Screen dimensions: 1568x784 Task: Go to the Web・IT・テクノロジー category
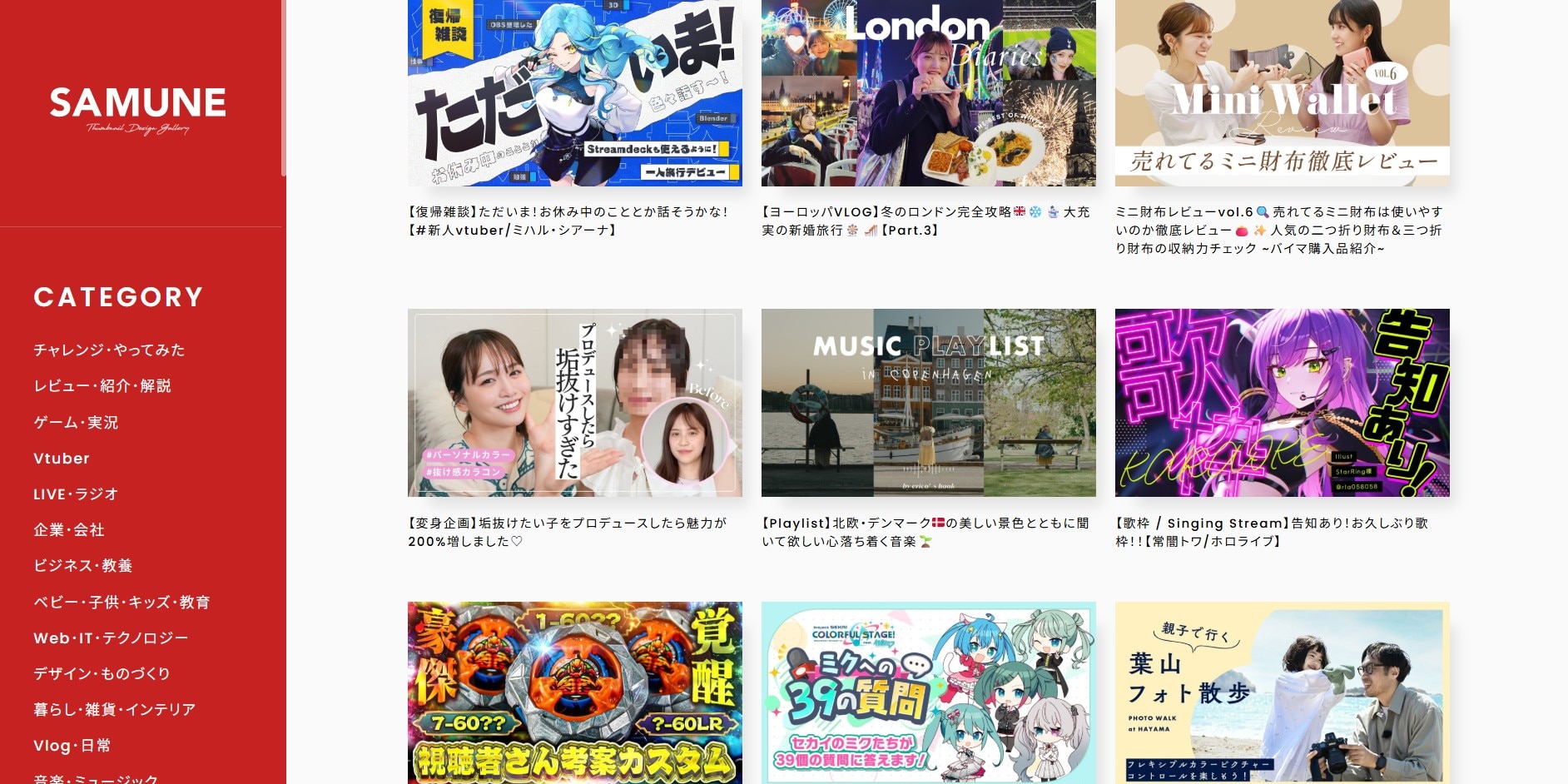click(111, 638)
